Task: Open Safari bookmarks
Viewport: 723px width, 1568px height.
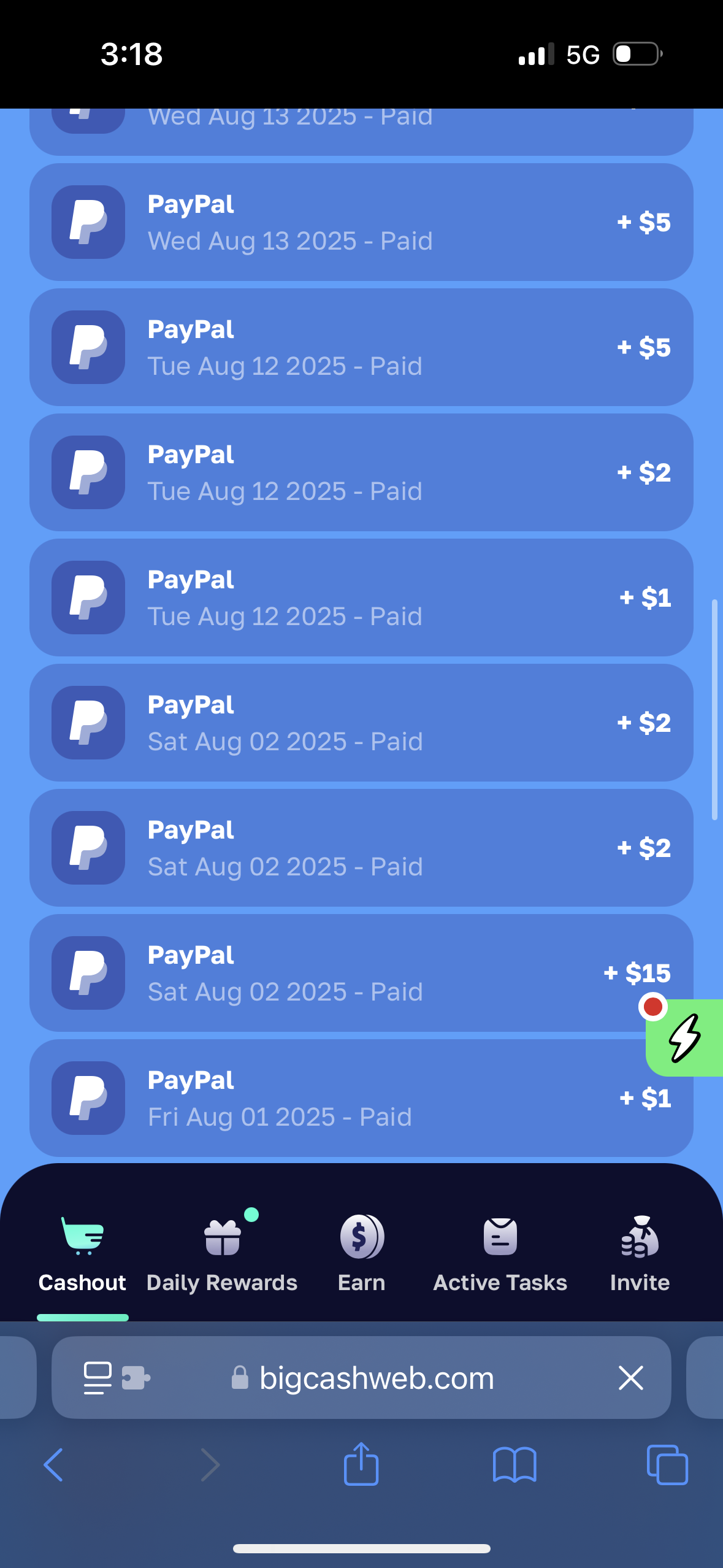Action: coord(515,1465)
